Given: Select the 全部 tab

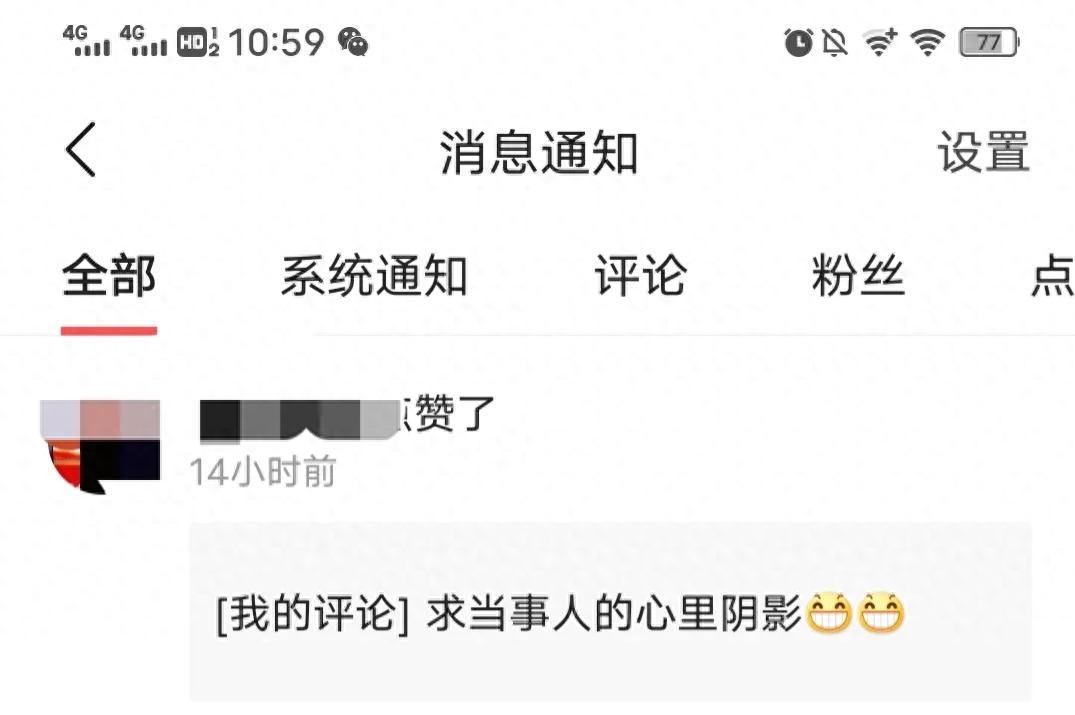Looking at the screenshot, I should (109, 276).
